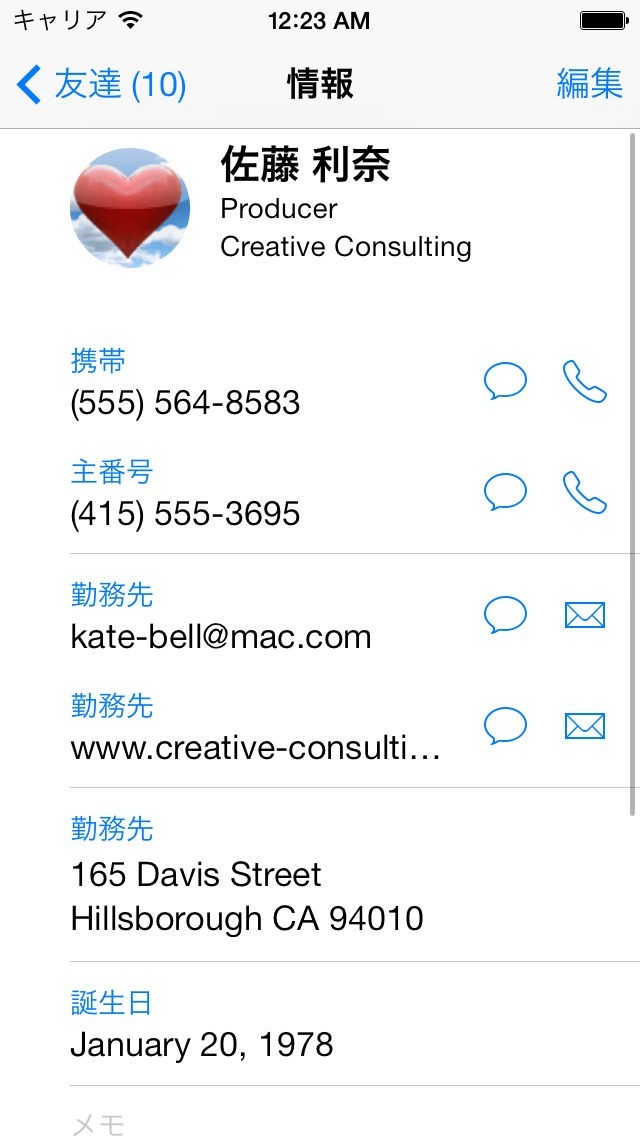Call the 携帯 number (555) 564-8583
The width and height of the screenshot is (640, 1136).
click(x=585, y=382)
